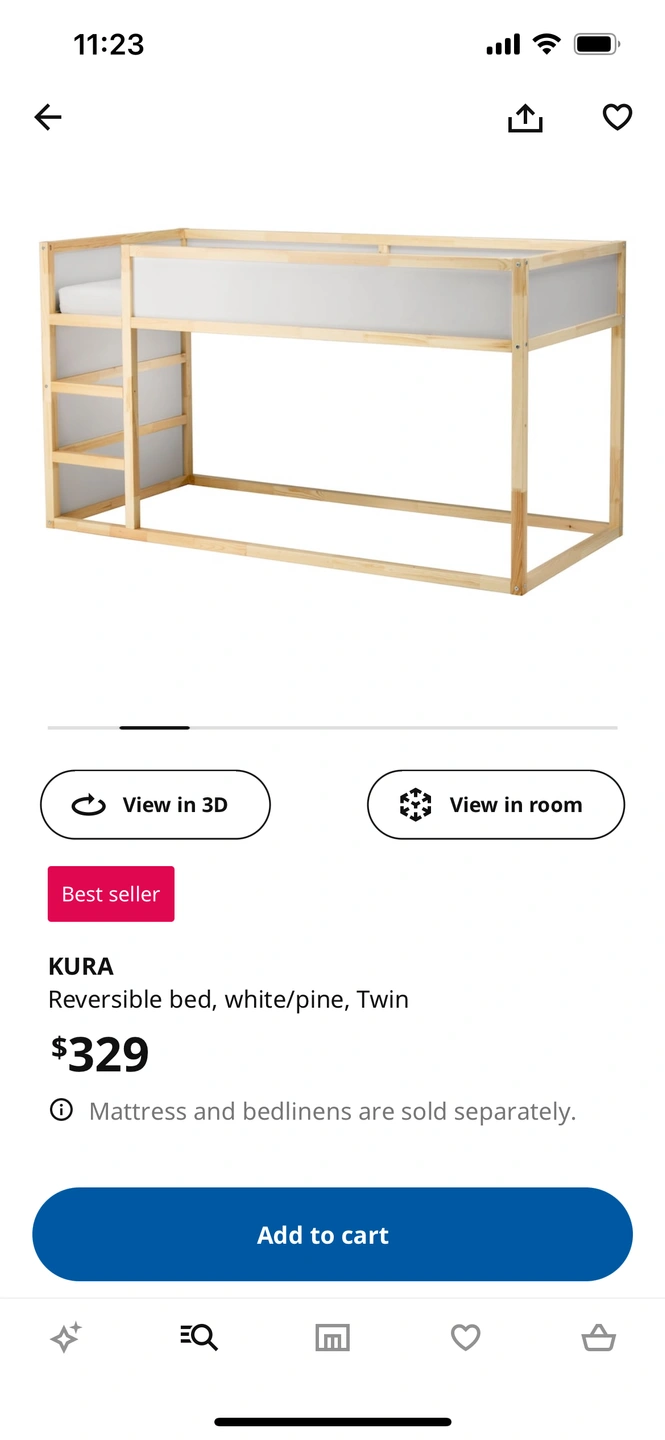Share the KURA bed product page

click(525, 118)
